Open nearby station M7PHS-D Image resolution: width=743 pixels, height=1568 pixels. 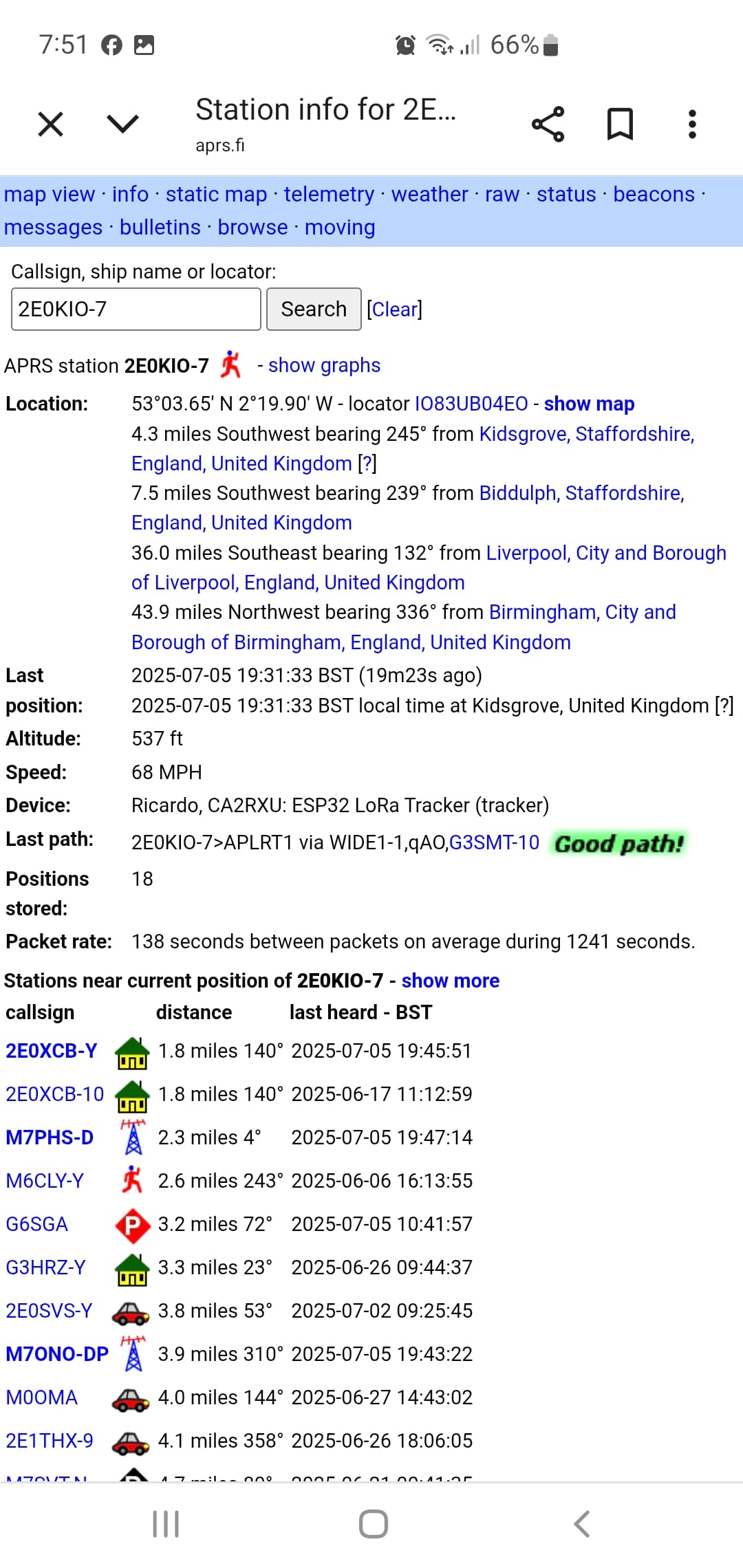(50, 1137)
